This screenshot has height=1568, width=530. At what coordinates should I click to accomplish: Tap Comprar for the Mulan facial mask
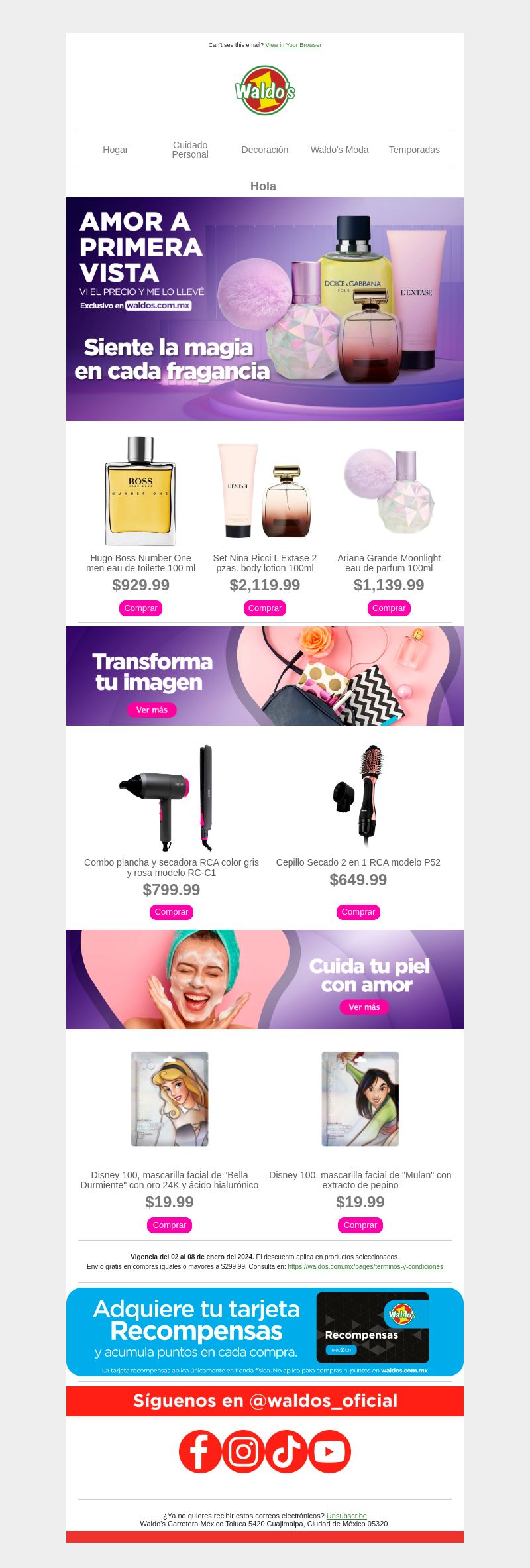click(360, 1225)
